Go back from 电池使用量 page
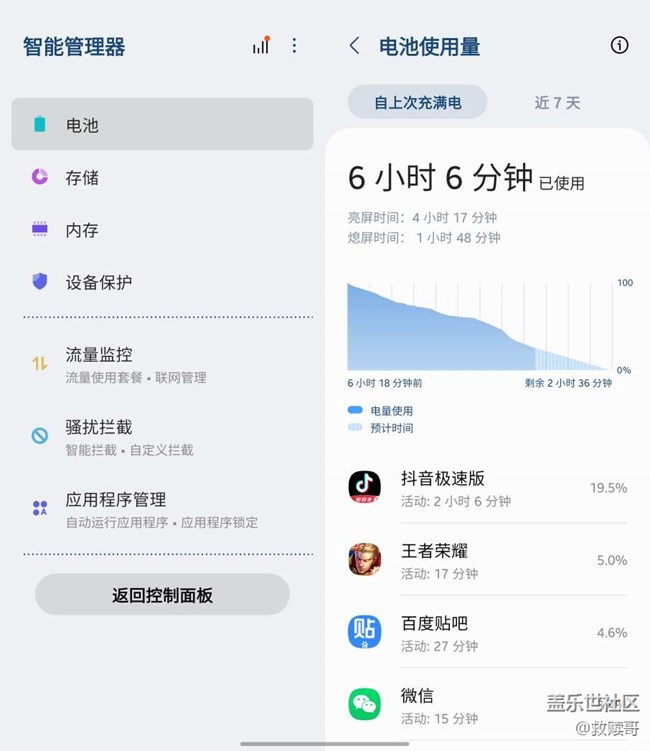 coord(354,46)
